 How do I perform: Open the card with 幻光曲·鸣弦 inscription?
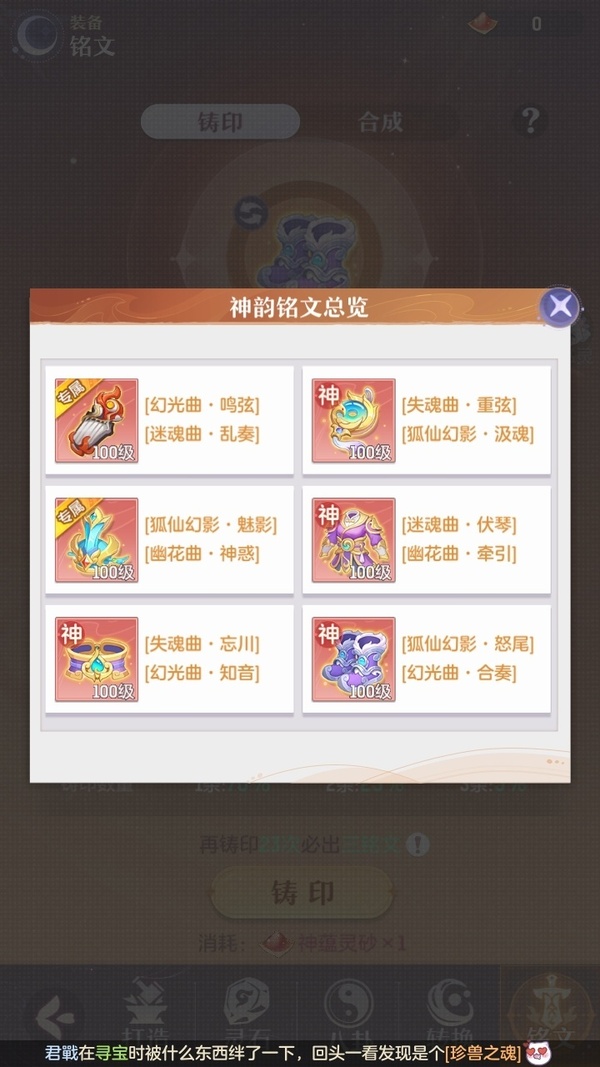click(x=170, y=420)
